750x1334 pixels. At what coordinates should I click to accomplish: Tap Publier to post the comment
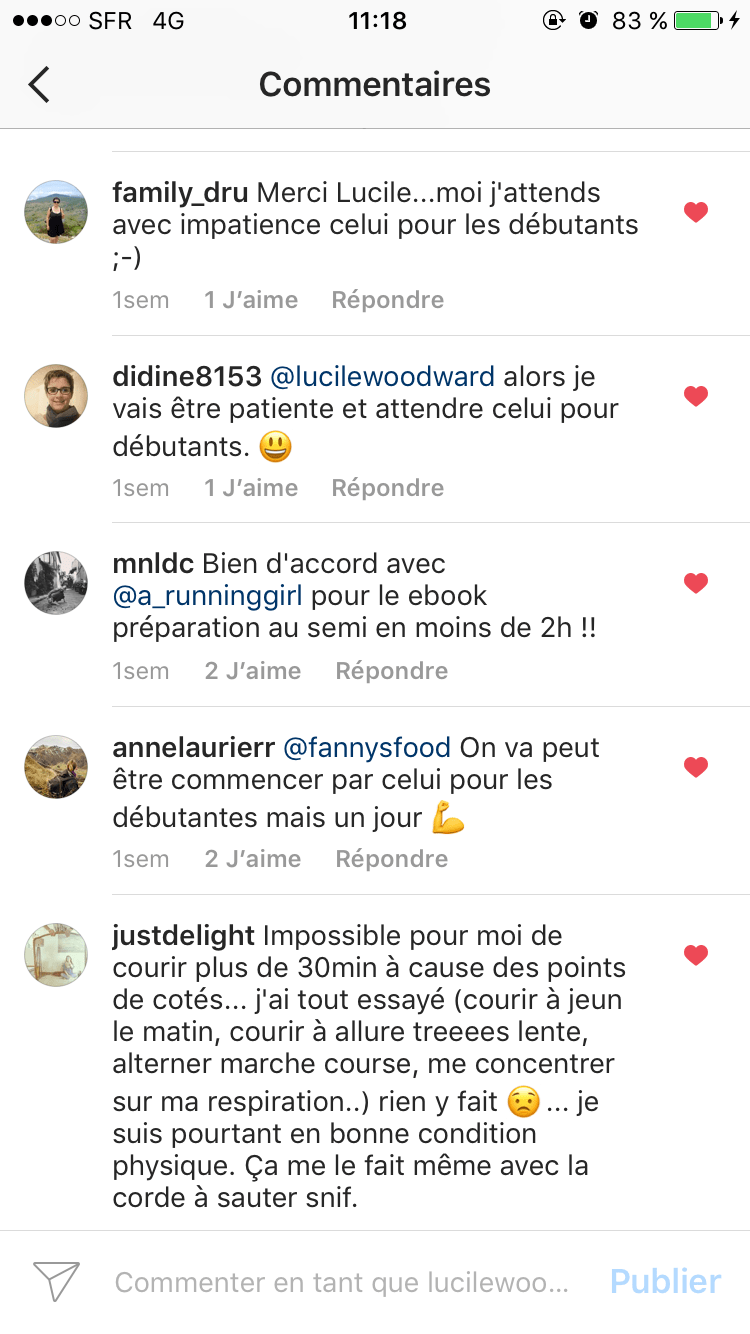[x=665, y=1282]
